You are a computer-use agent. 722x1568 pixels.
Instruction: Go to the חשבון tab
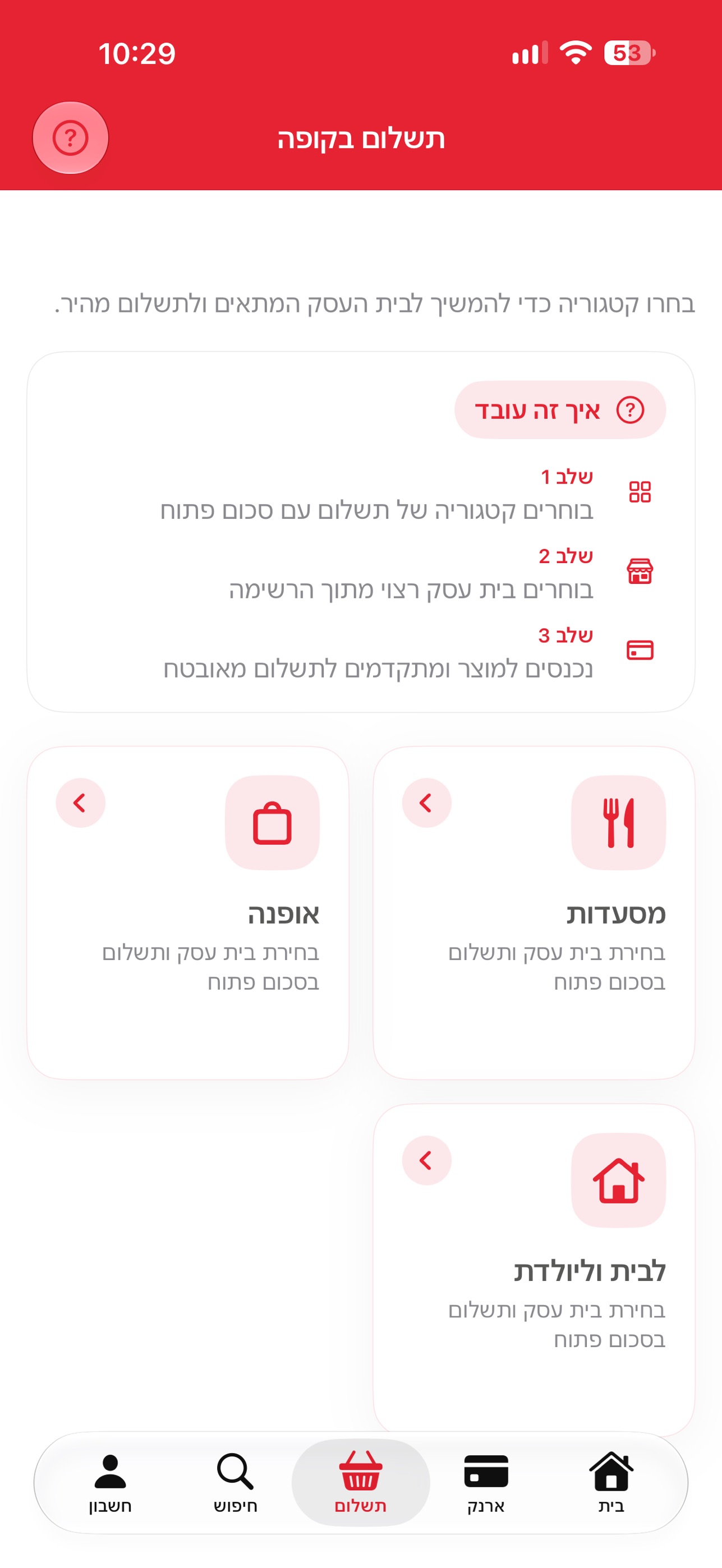[x=110, y=1483]
